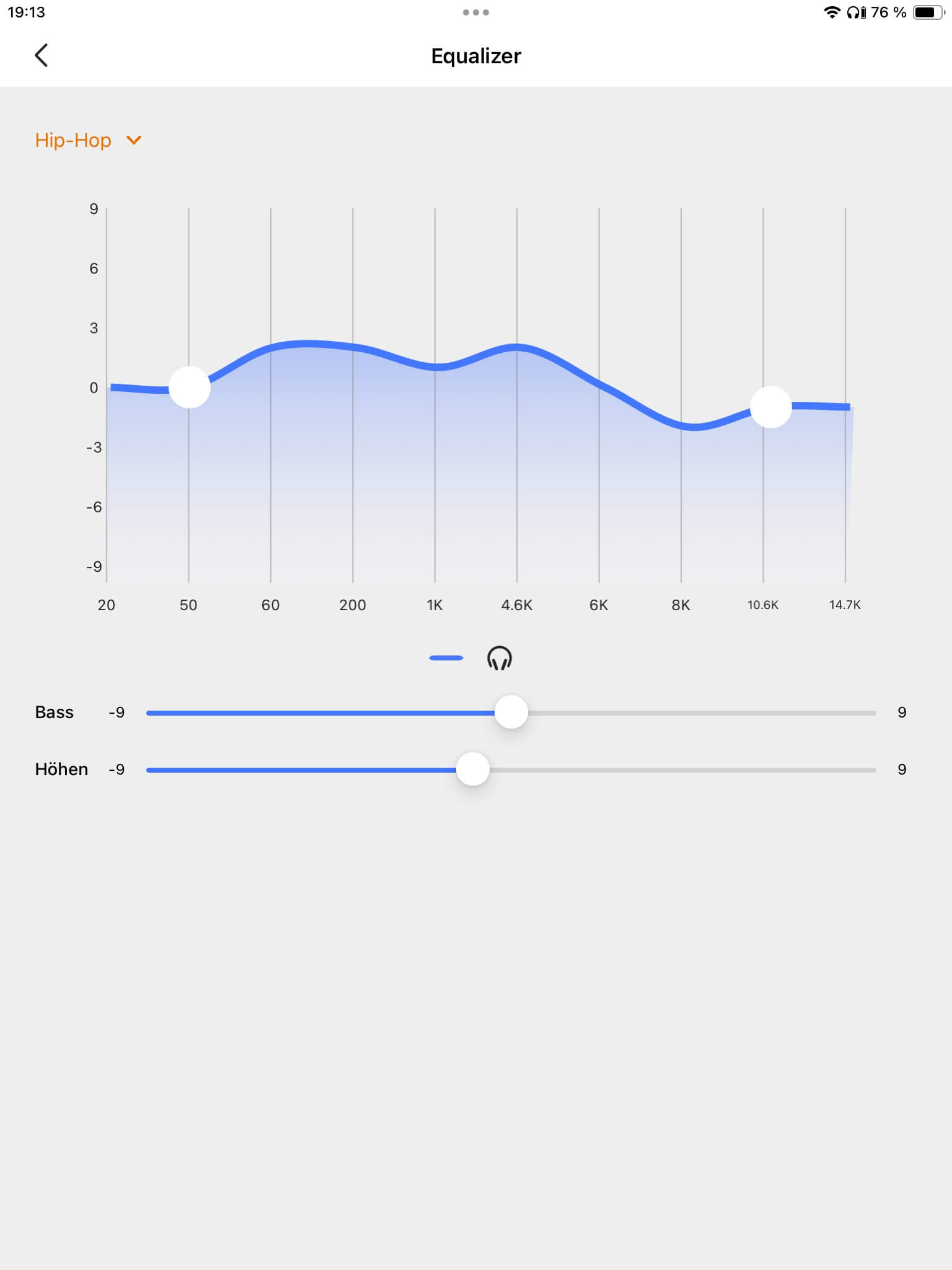Tap the headphones icon below the graph
The height and width of the screenshot is (1270, 952).
[500, 658]
